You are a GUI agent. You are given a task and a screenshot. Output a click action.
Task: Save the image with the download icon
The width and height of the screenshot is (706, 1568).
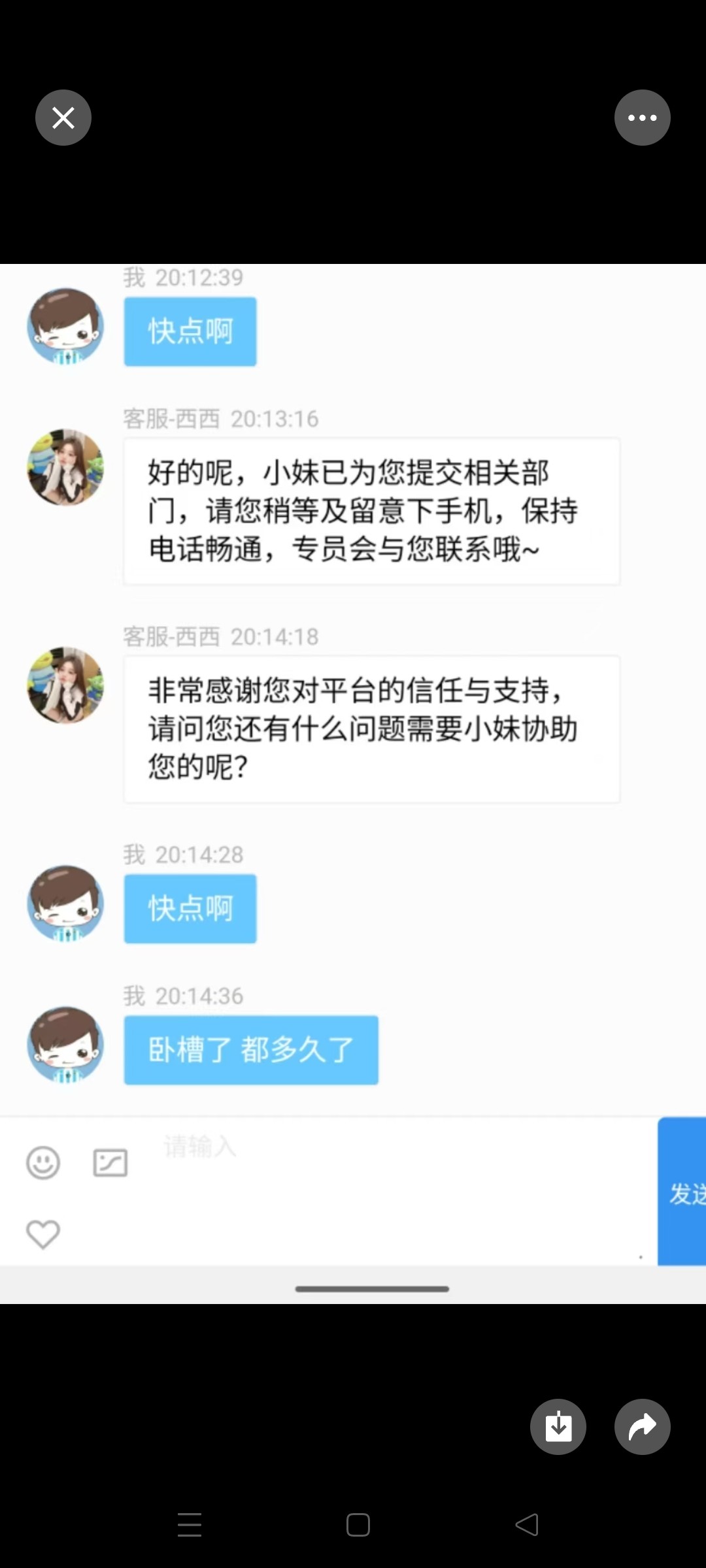pyautogui.click(x=558, y=1426)
